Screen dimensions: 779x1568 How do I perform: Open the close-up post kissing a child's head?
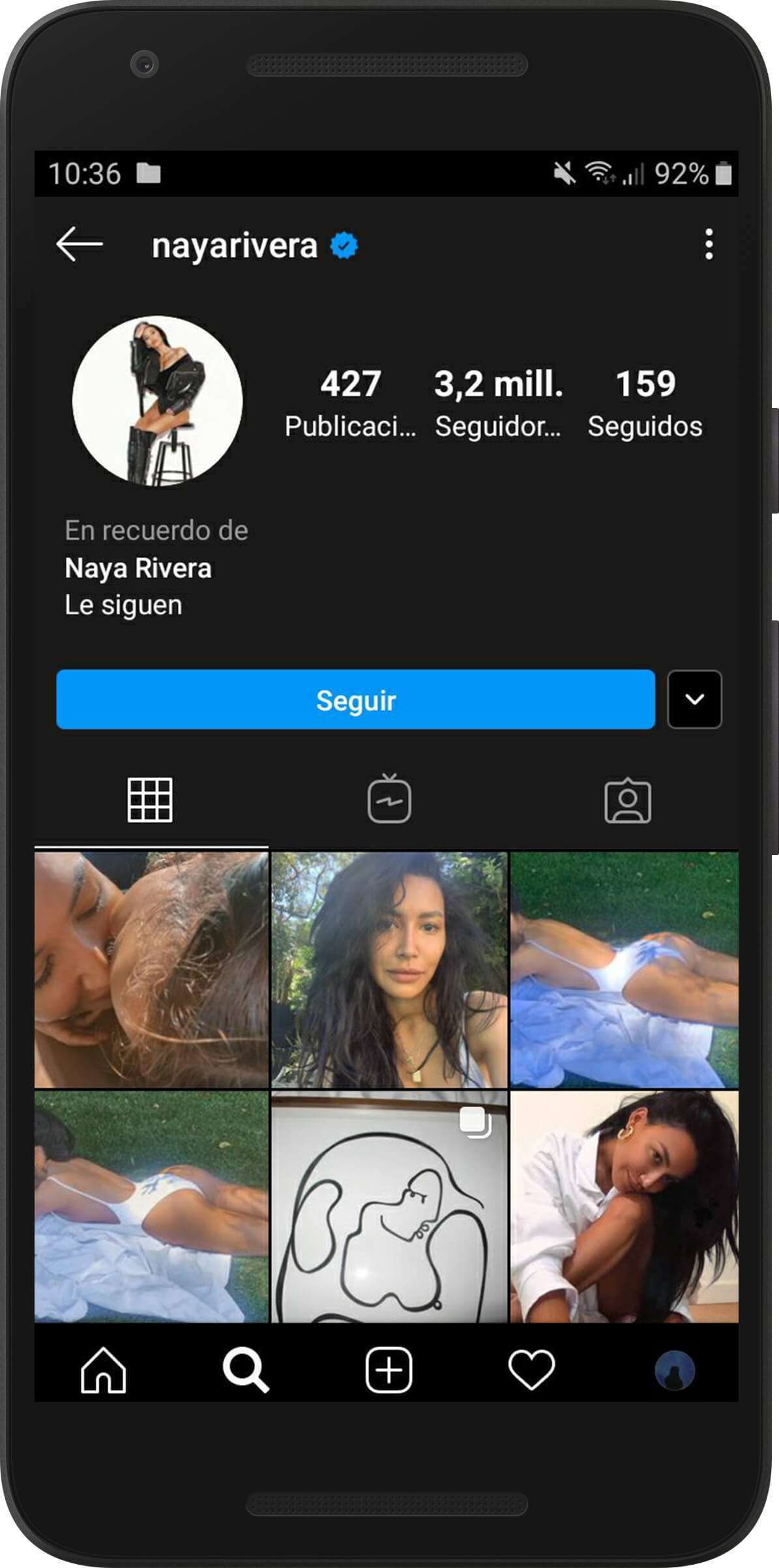pyautogui.click(x=151, y=970)
